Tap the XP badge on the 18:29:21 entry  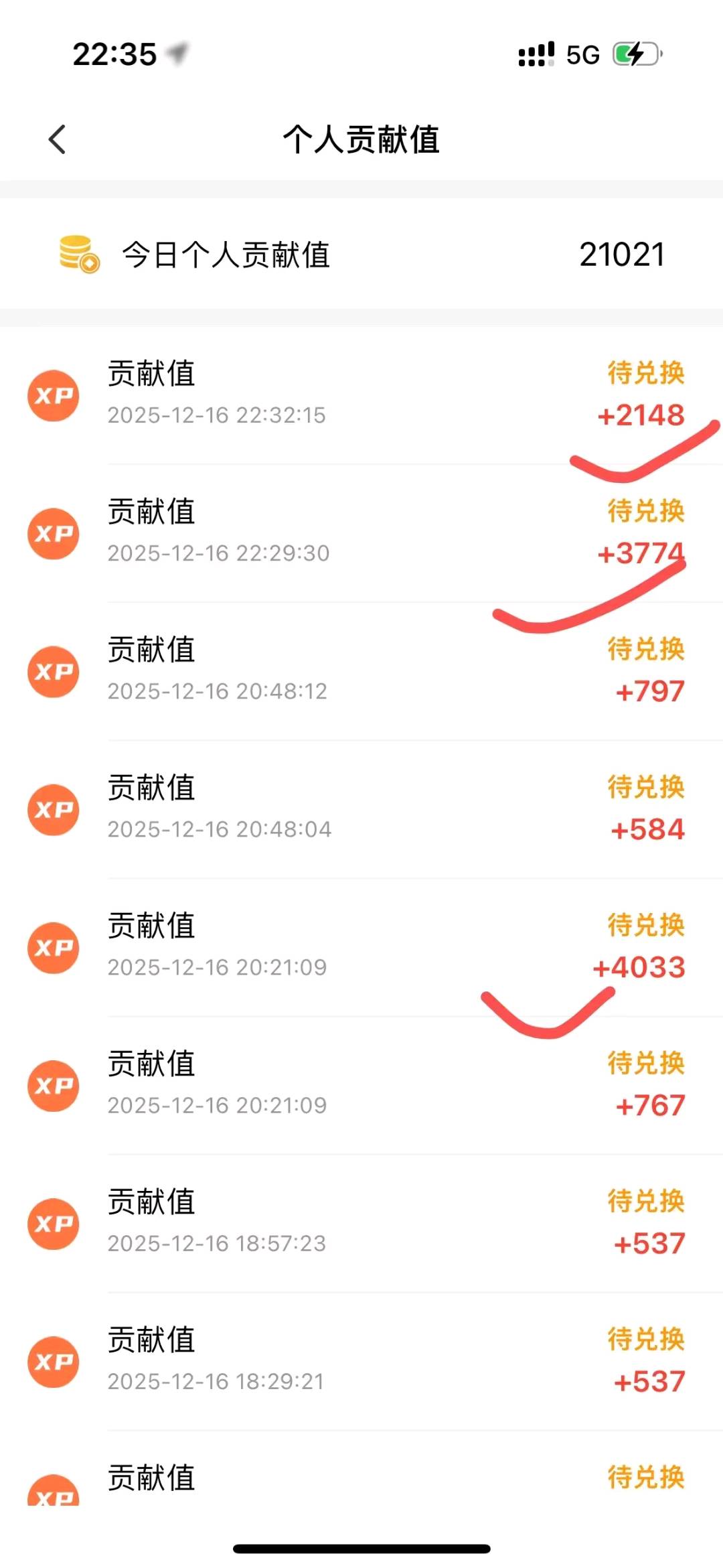coord(54,1362)
